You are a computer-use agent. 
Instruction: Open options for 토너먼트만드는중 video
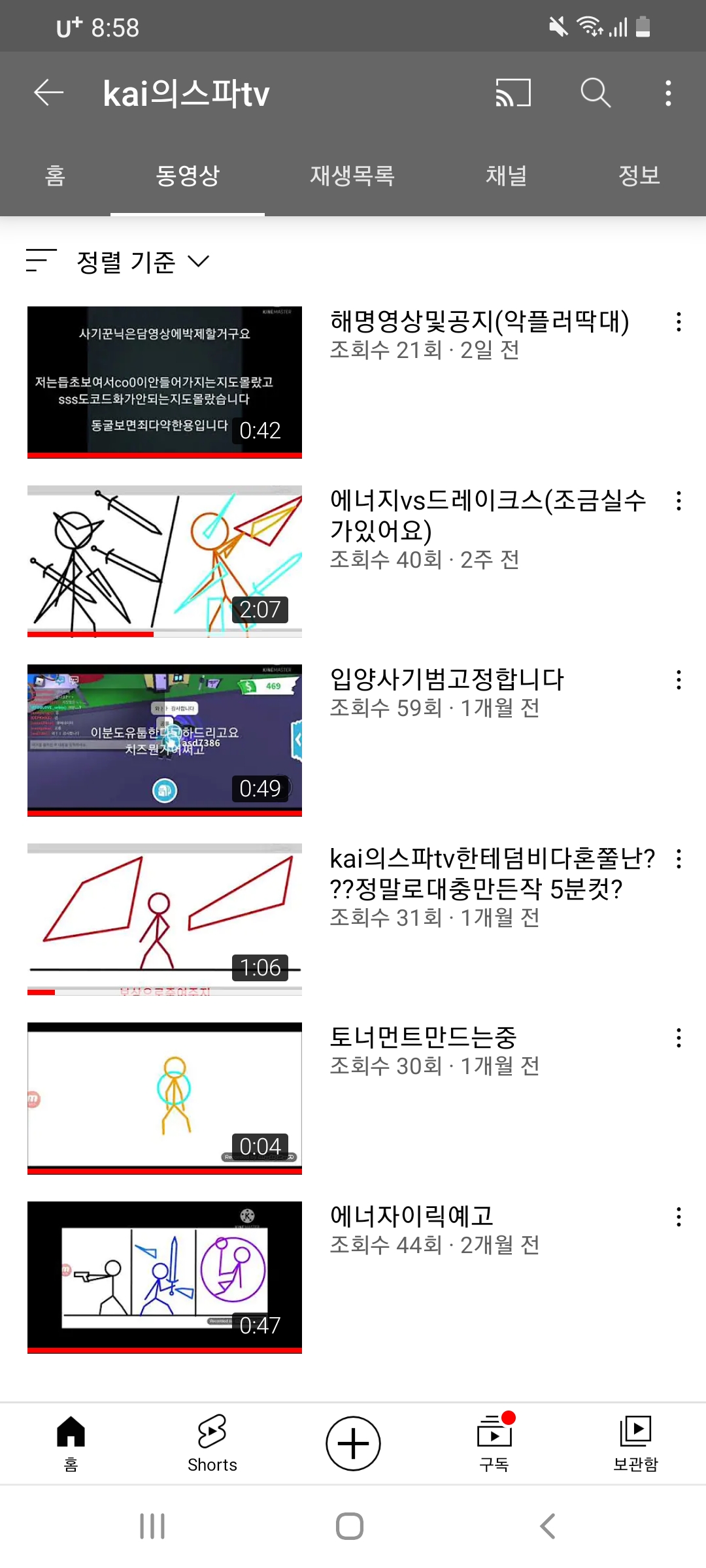679,1038
